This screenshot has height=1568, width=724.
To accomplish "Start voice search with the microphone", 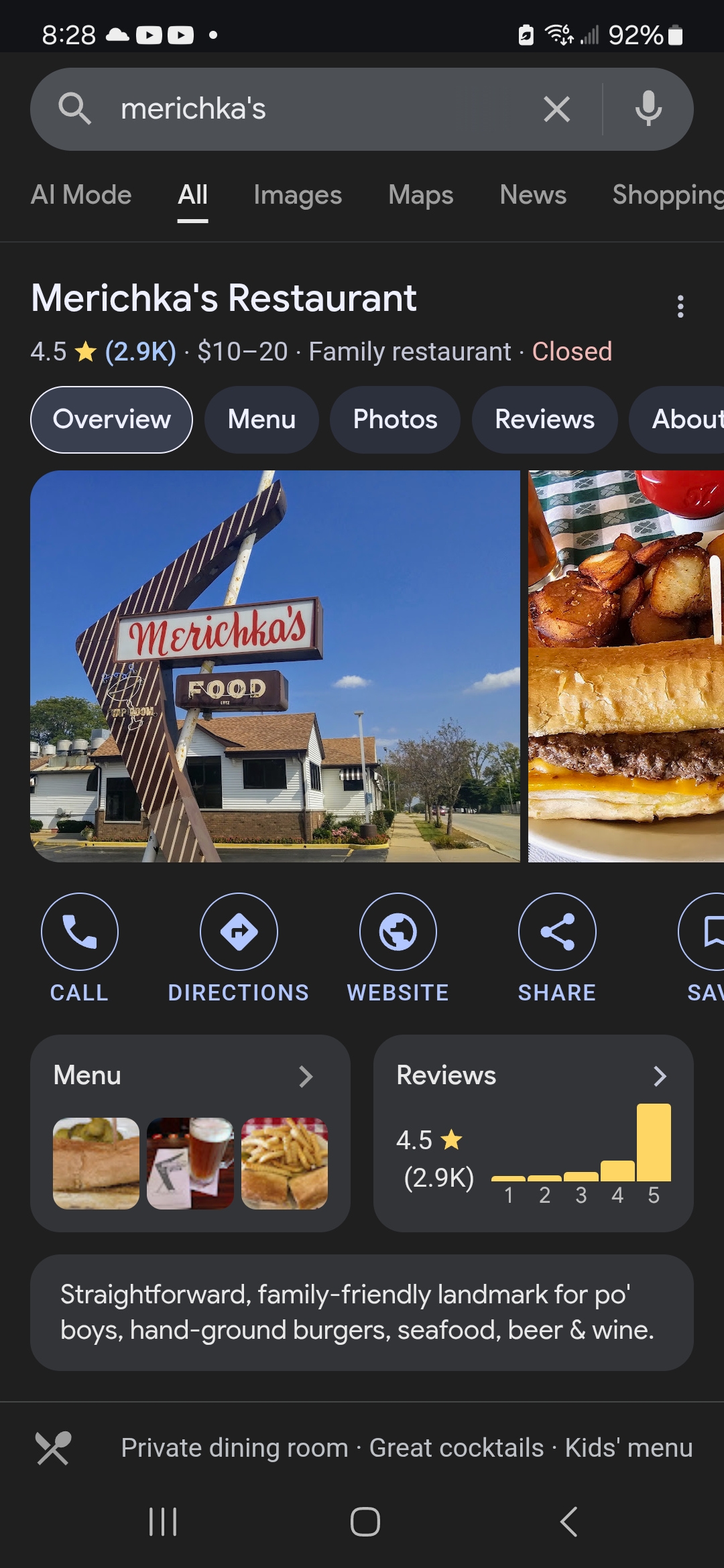I will pyautogui.click(x=648, y=109).
